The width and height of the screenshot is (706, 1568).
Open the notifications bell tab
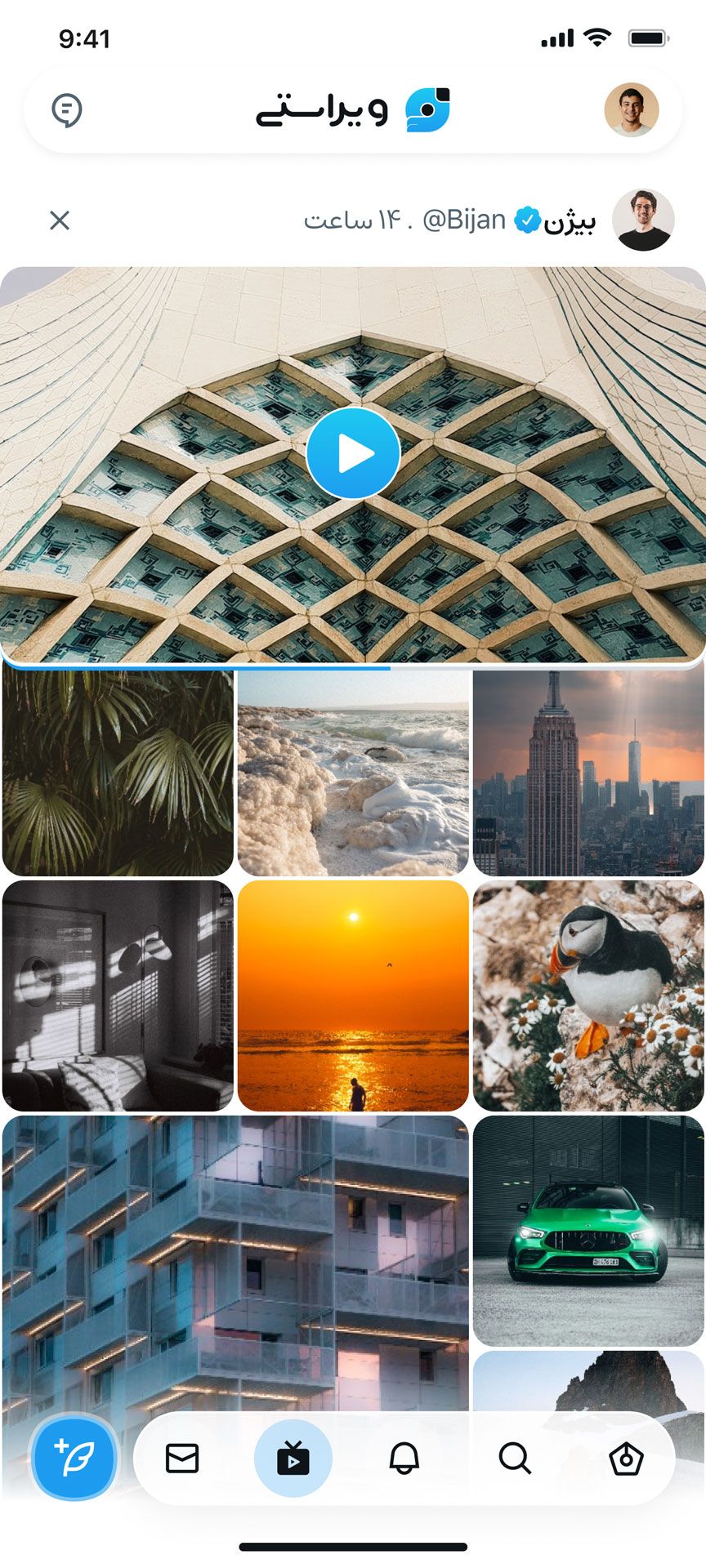[x=404, y=1458]
